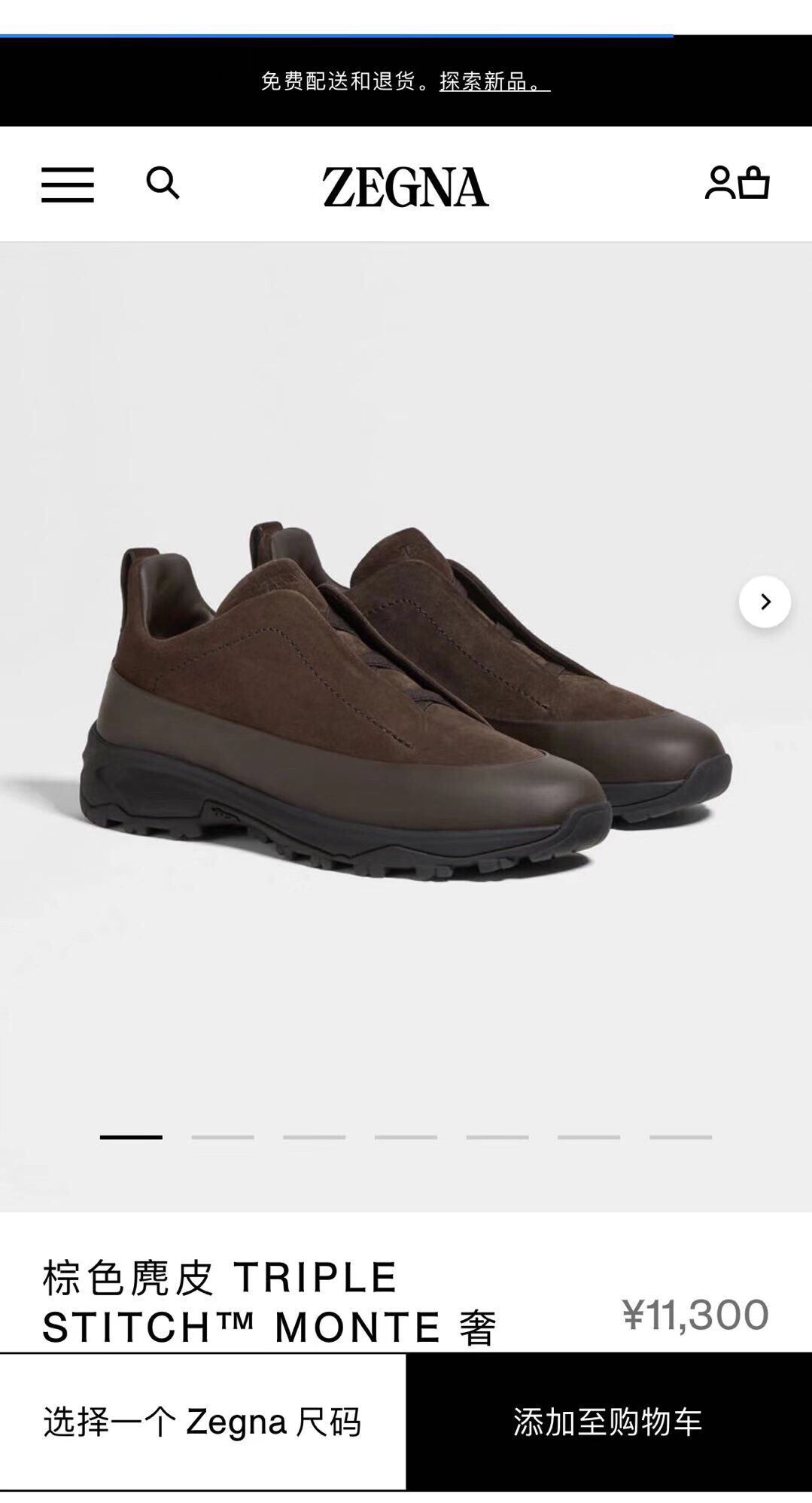Jump to the second product image indicator

click(223, 1137)
